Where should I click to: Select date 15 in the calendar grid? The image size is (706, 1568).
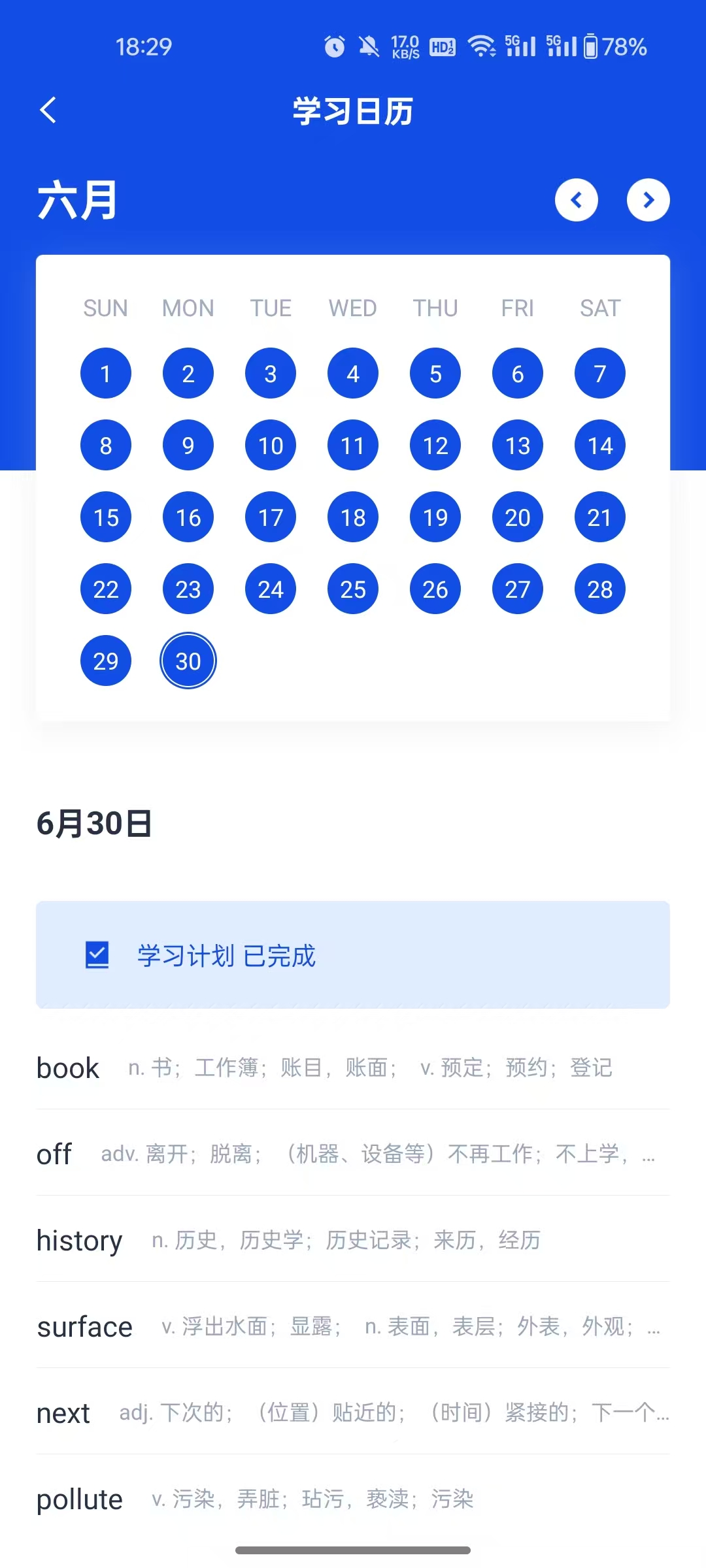105,517
